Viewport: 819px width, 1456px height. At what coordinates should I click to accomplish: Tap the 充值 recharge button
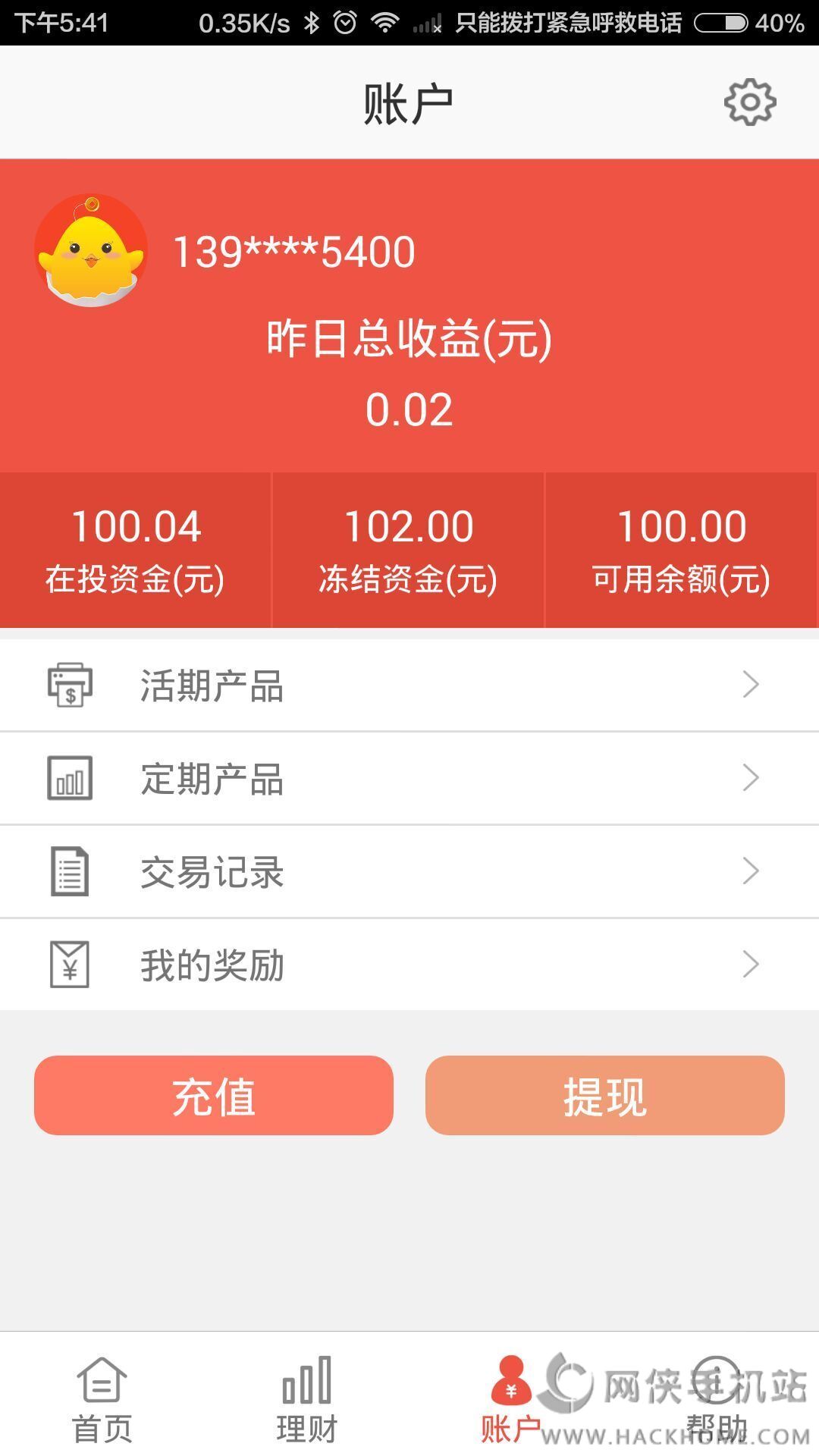point(214,1096)
